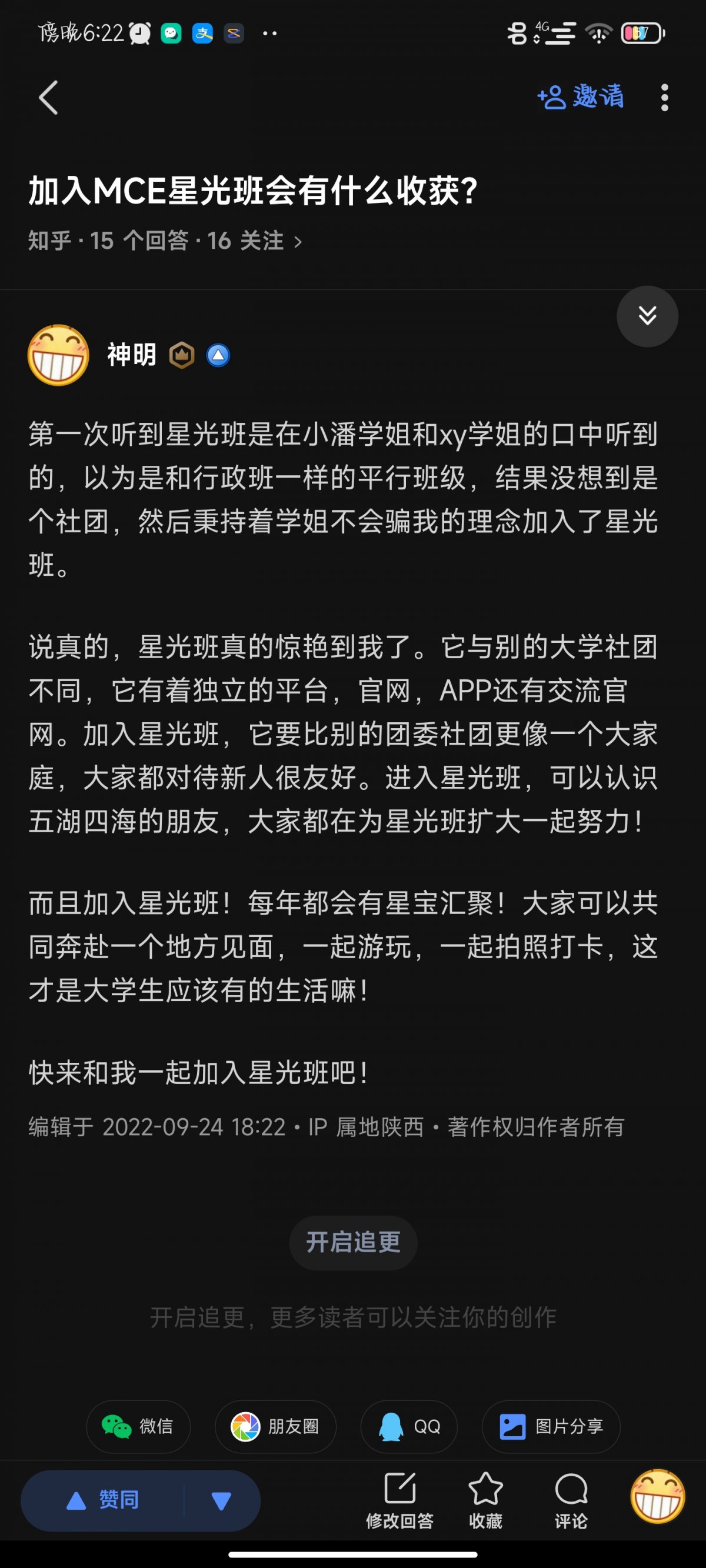Open the question's answers and followers details

click(165, 241)
